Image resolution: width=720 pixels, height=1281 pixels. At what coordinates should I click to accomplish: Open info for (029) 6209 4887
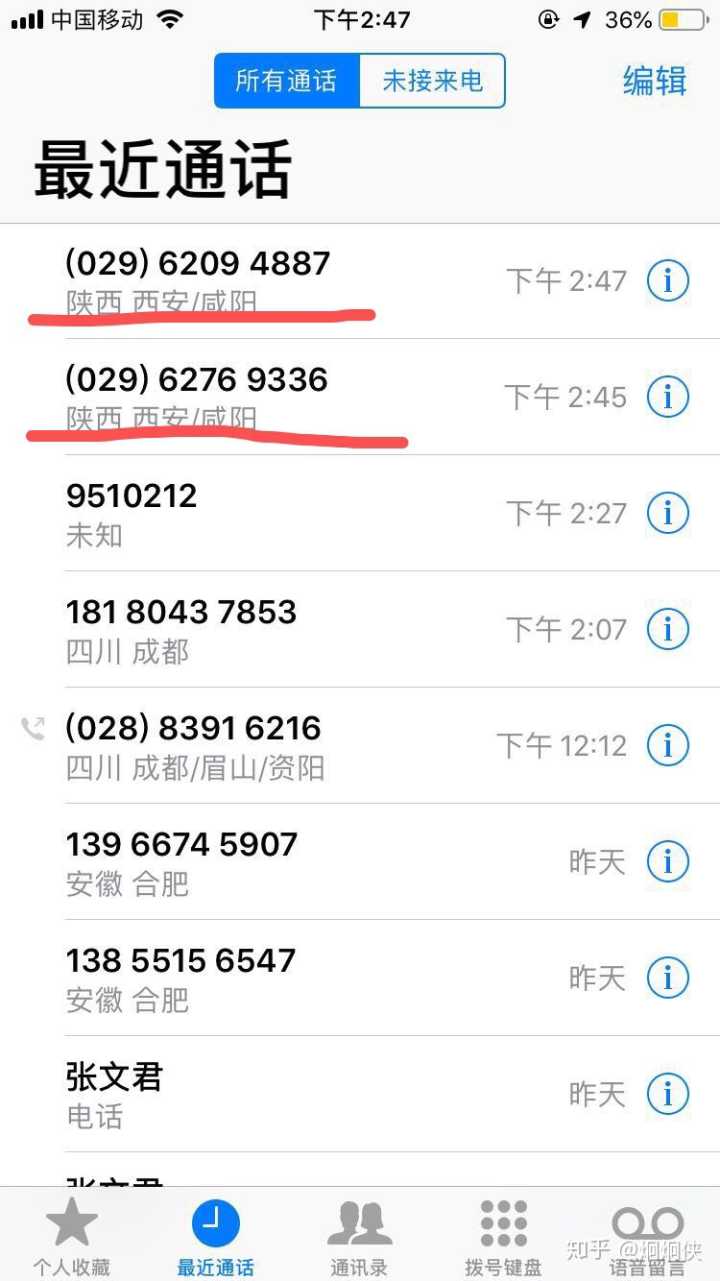click(x=668, y=281)
